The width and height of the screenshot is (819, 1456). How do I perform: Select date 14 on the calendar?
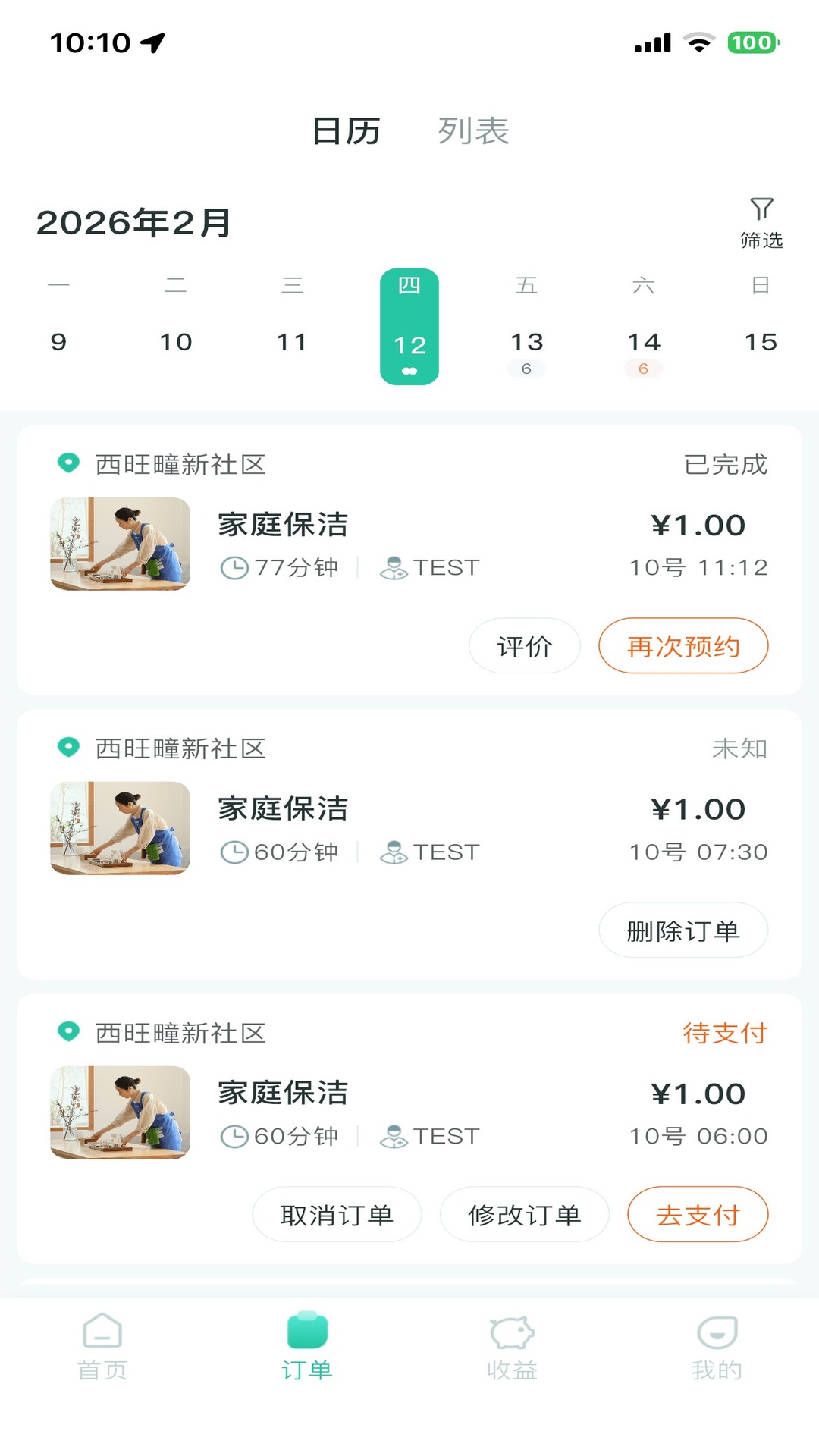(645, 344)
